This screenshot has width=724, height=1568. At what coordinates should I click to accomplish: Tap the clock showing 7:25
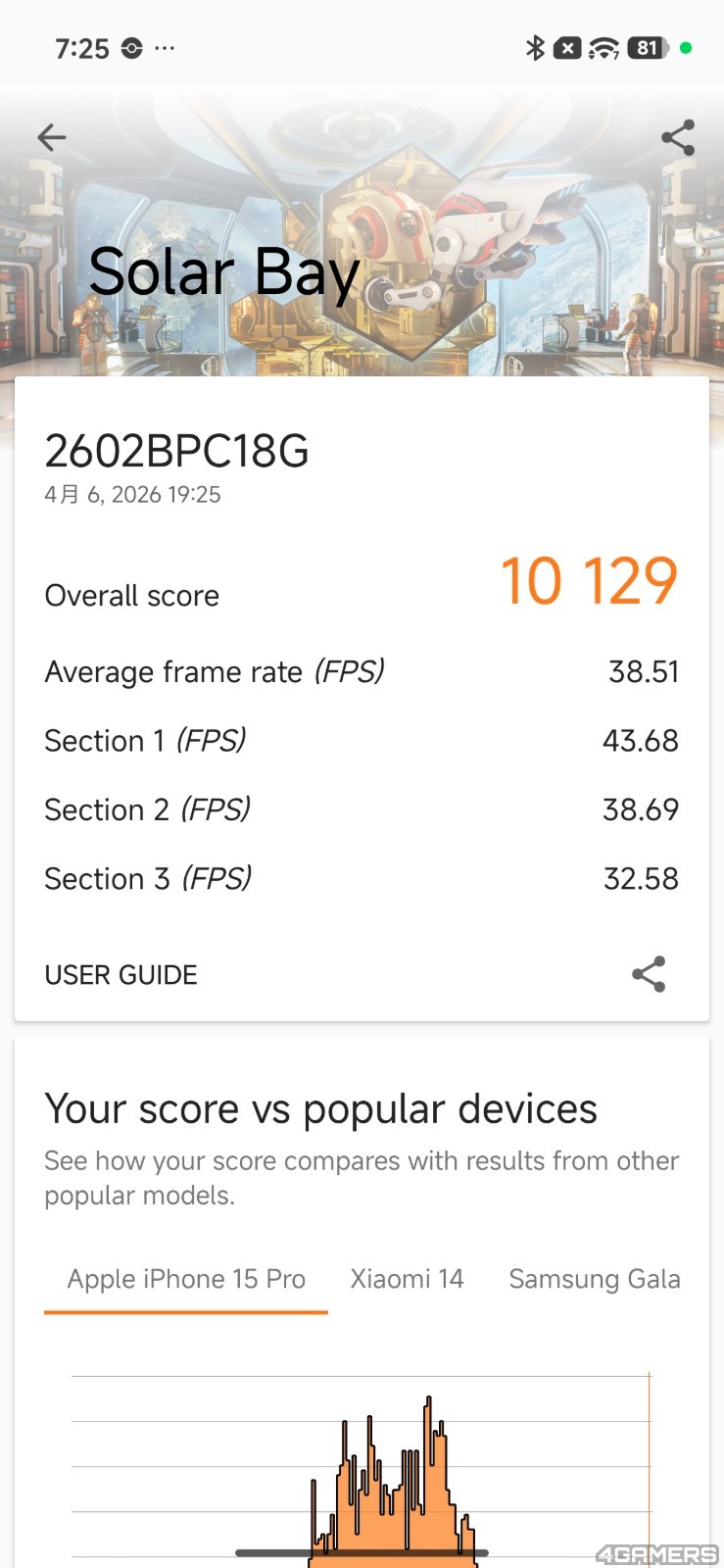(85, 47)
